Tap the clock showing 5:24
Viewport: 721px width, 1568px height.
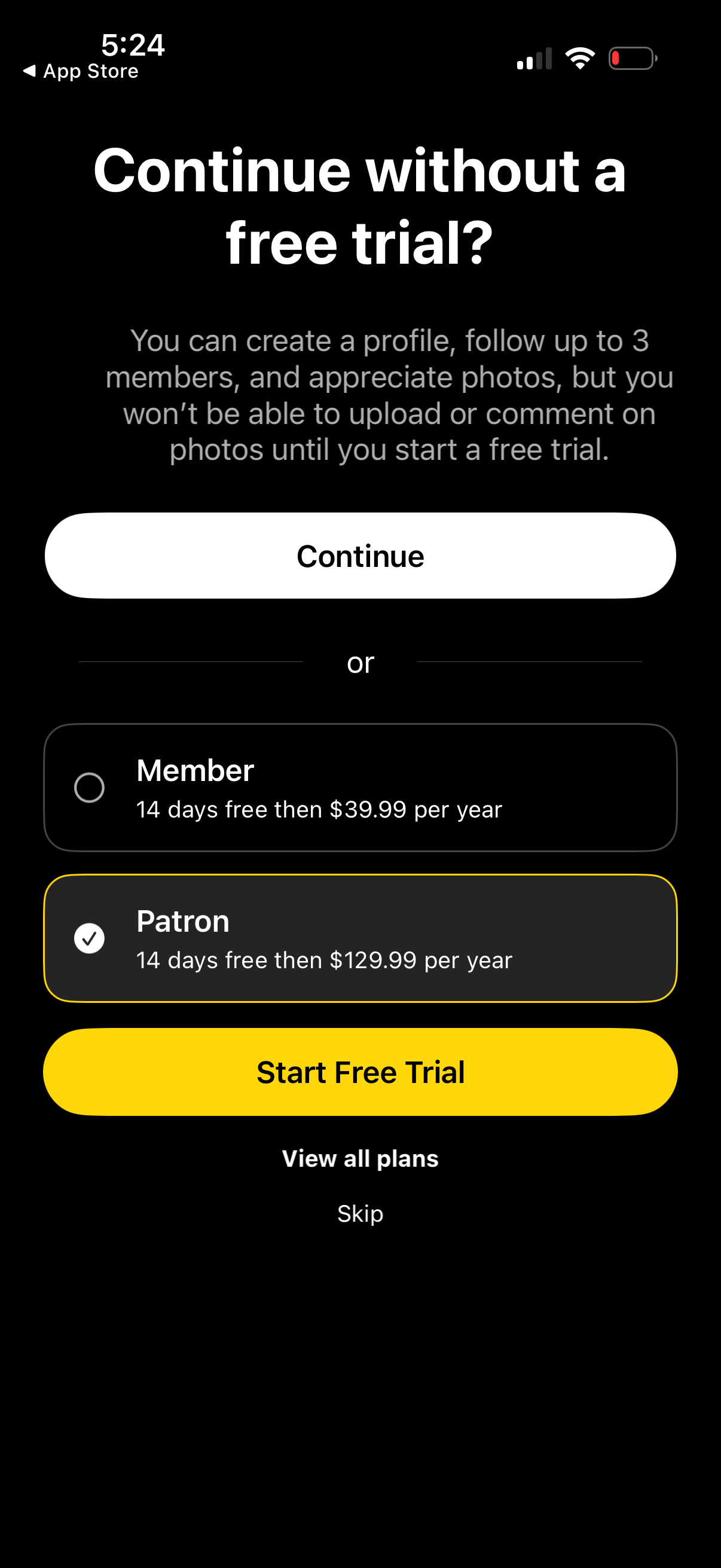135,45
